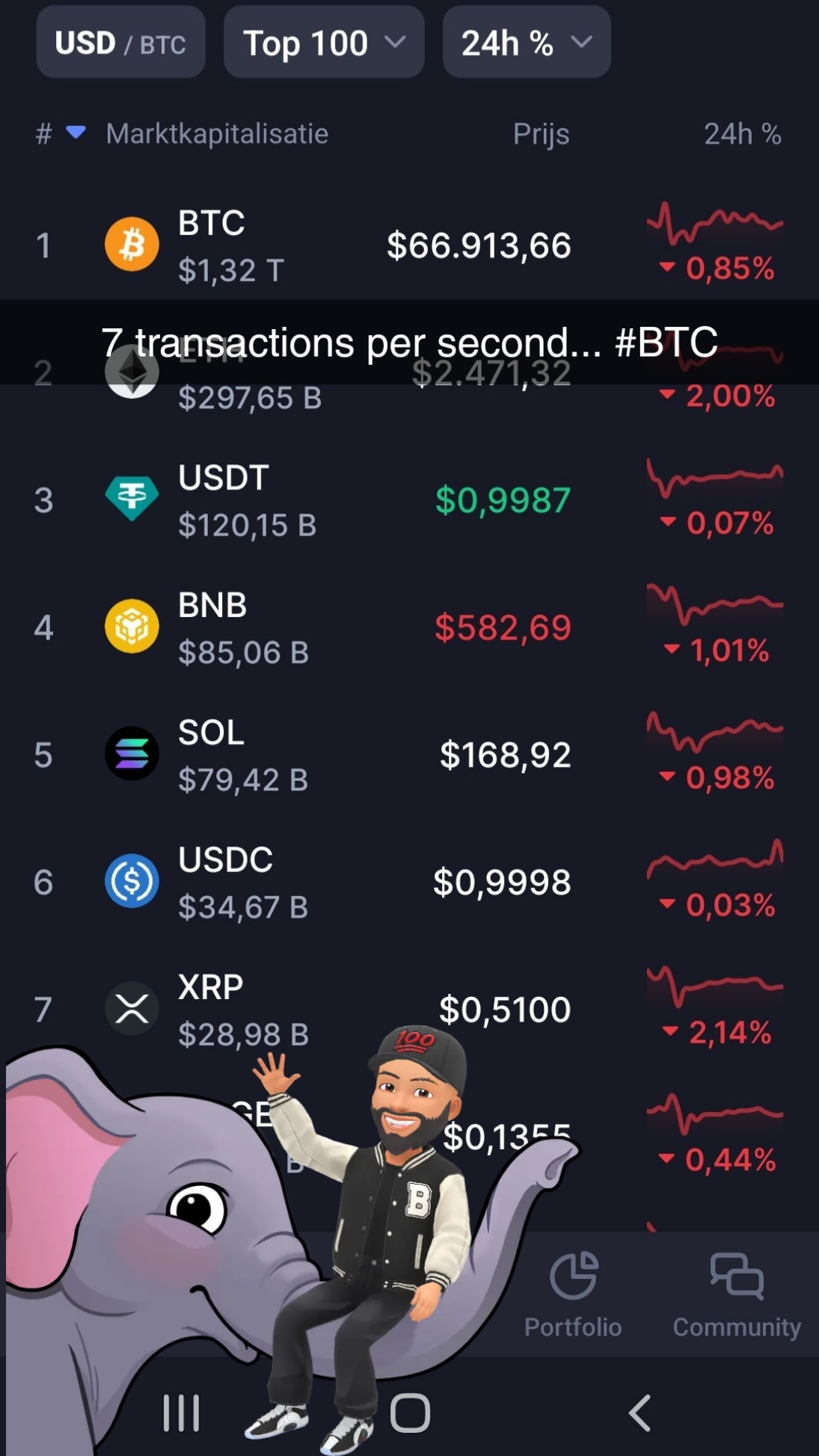Screen dimensions: 819x1456
Task: Tap the system back arrow
Action: (x=639, y=1413)
